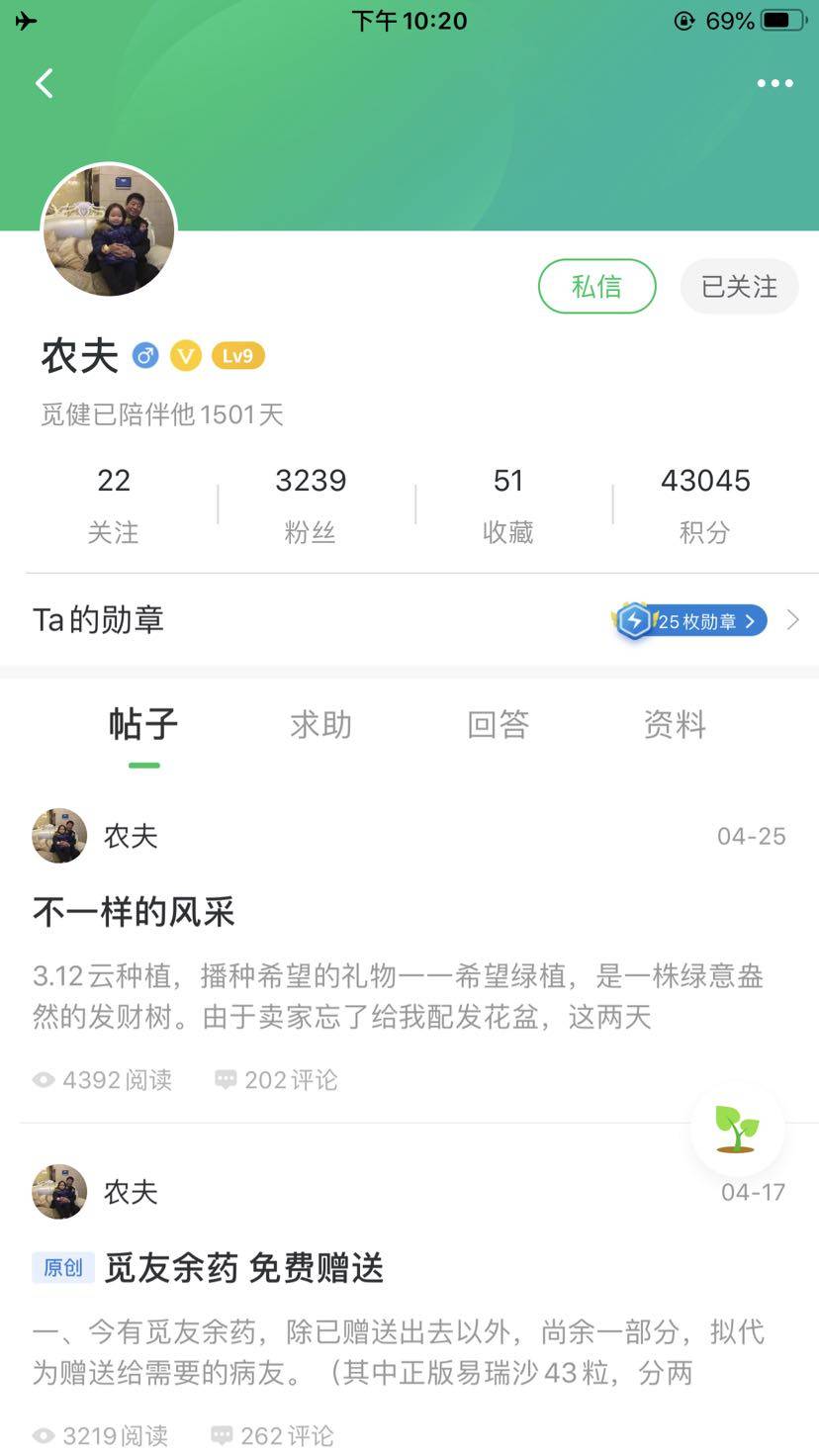Viewport: 819px width, 1456px height.
Task: Go back using the top-left arrow
Action: pyautogui.click(x=45, y=83)
